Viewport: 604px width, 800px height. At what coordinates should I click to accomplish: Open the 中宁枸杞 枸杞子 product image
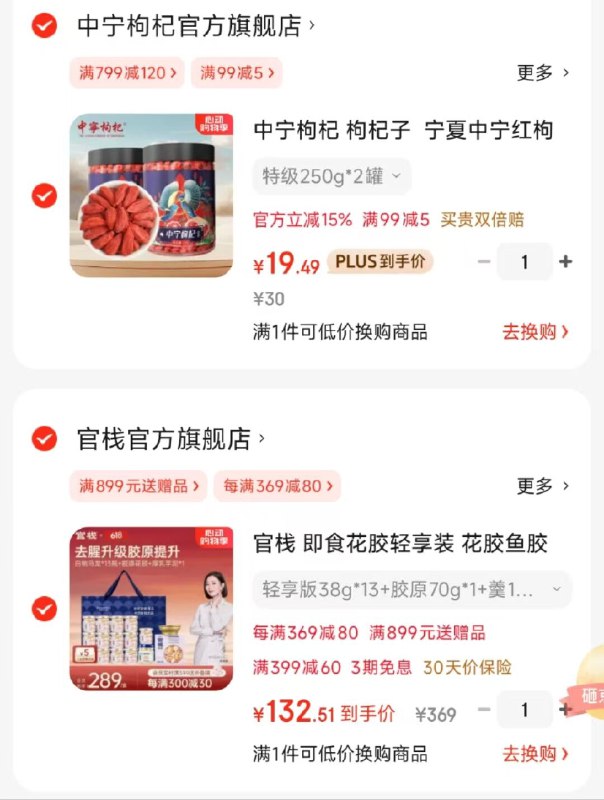(x=152, y=195)
